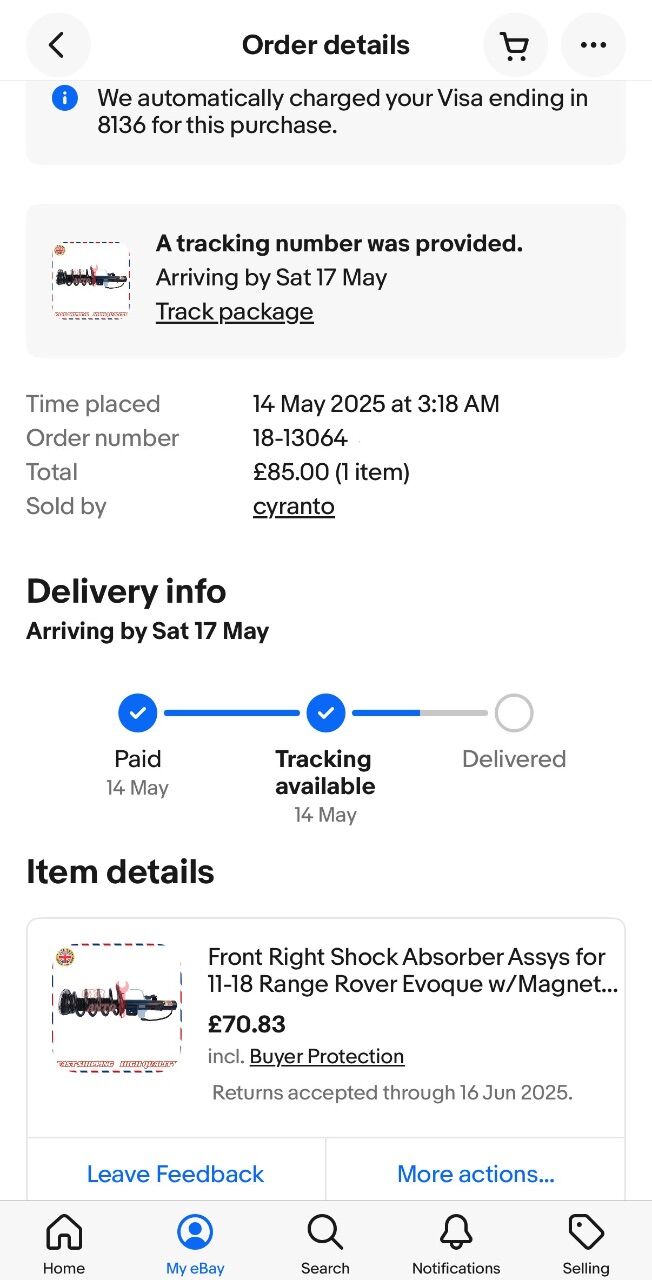Image resolution: width=652 pixels, height=1280 pixels.
Task: Open the shopping cart
Action: pos(515,45)
